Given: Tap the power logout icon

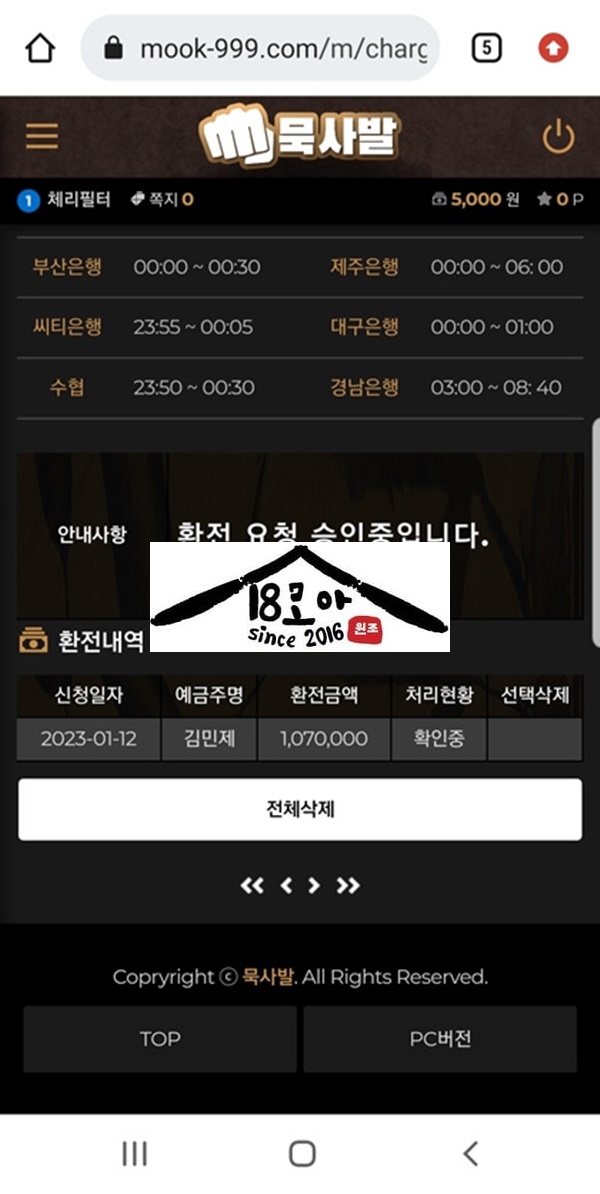Looking at the screenshot, I should tap(558, 137).
